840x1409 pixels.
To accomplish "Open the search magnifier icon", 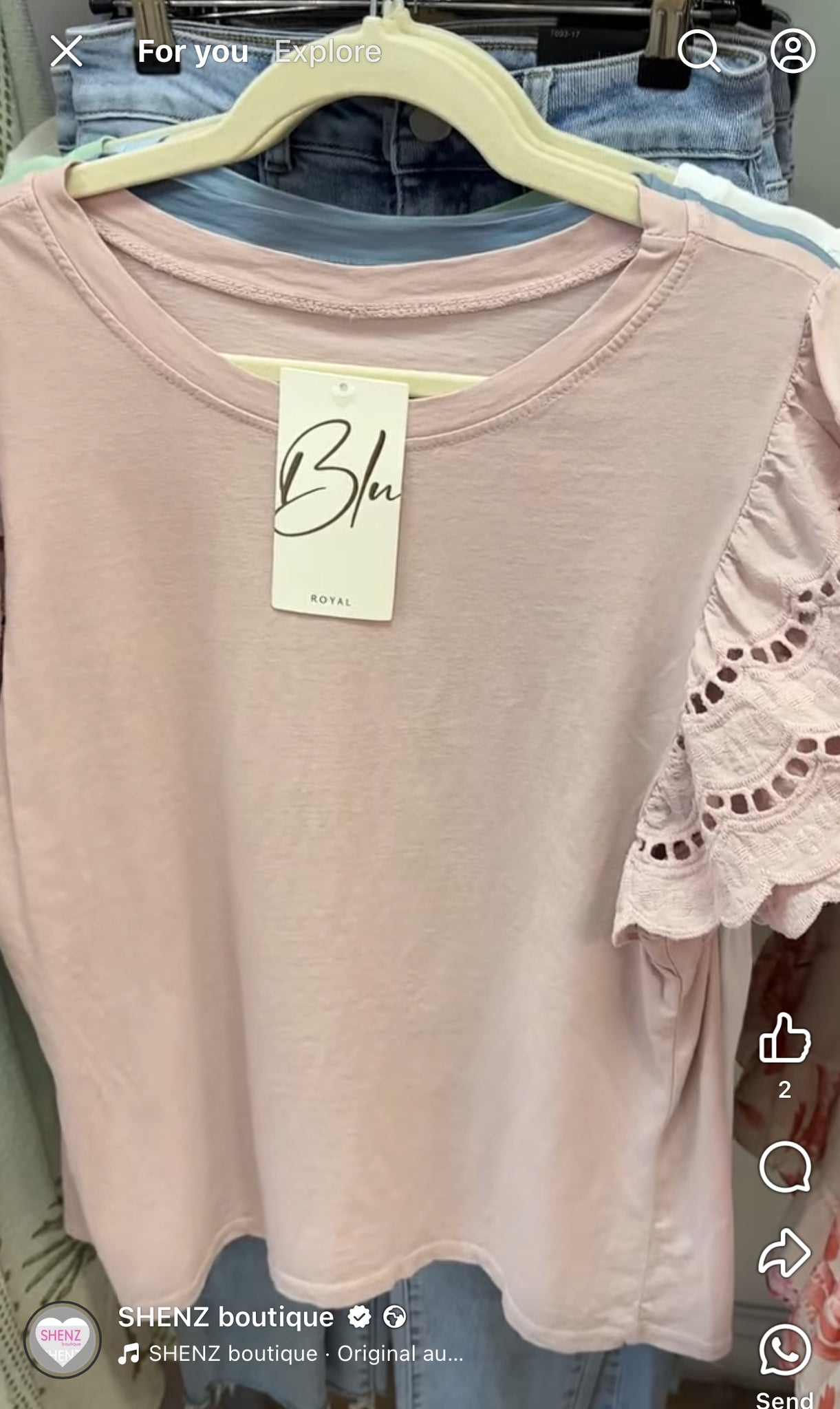I will point(700,52).
